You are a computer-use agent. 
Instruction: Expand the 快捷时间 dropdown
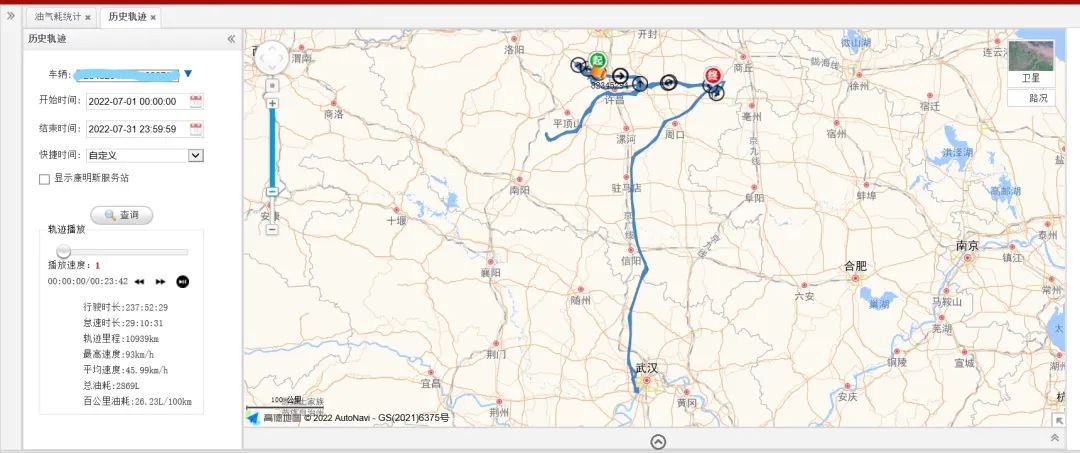pos(195,155)
